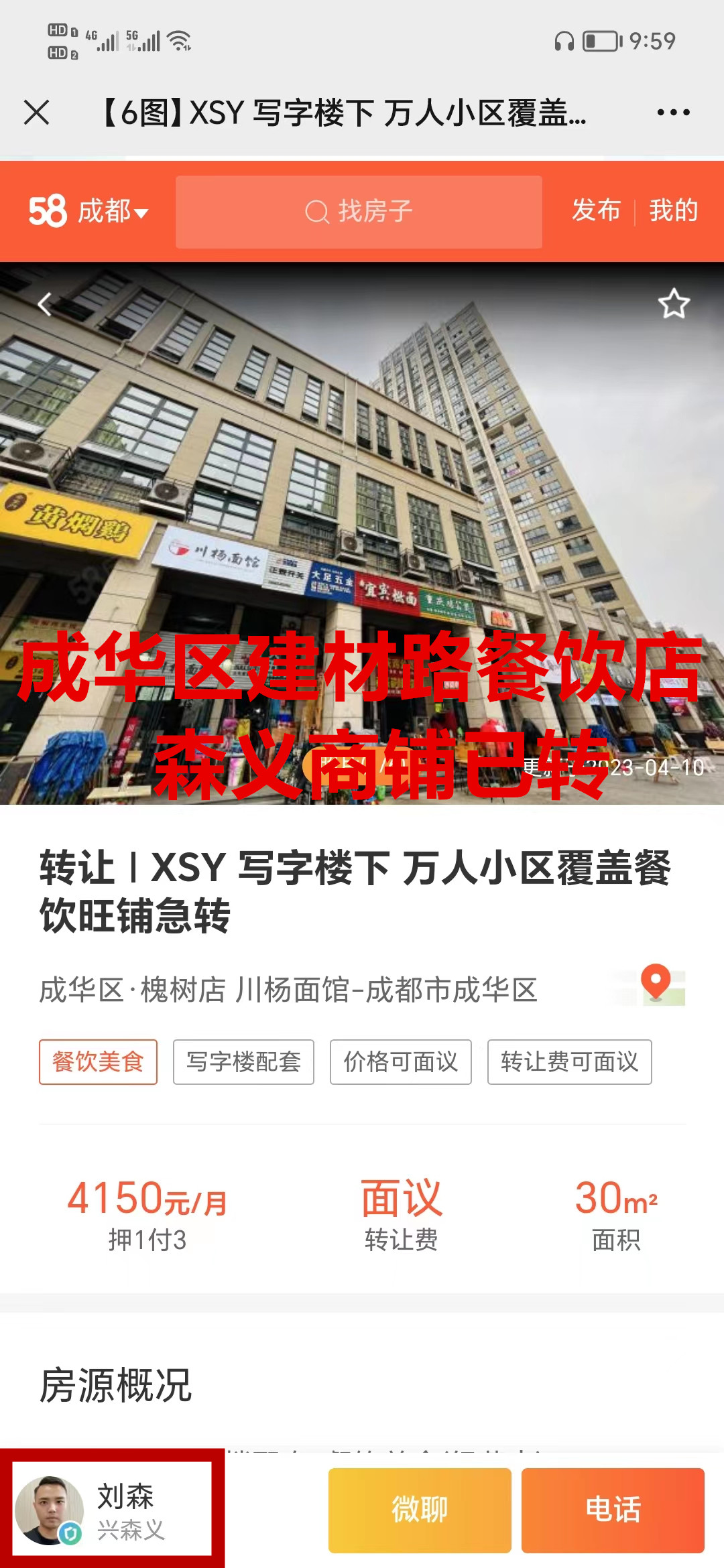Change city from 成都 dropdown
This screenshot has width=724, height=1568.
tap(111, 212)
